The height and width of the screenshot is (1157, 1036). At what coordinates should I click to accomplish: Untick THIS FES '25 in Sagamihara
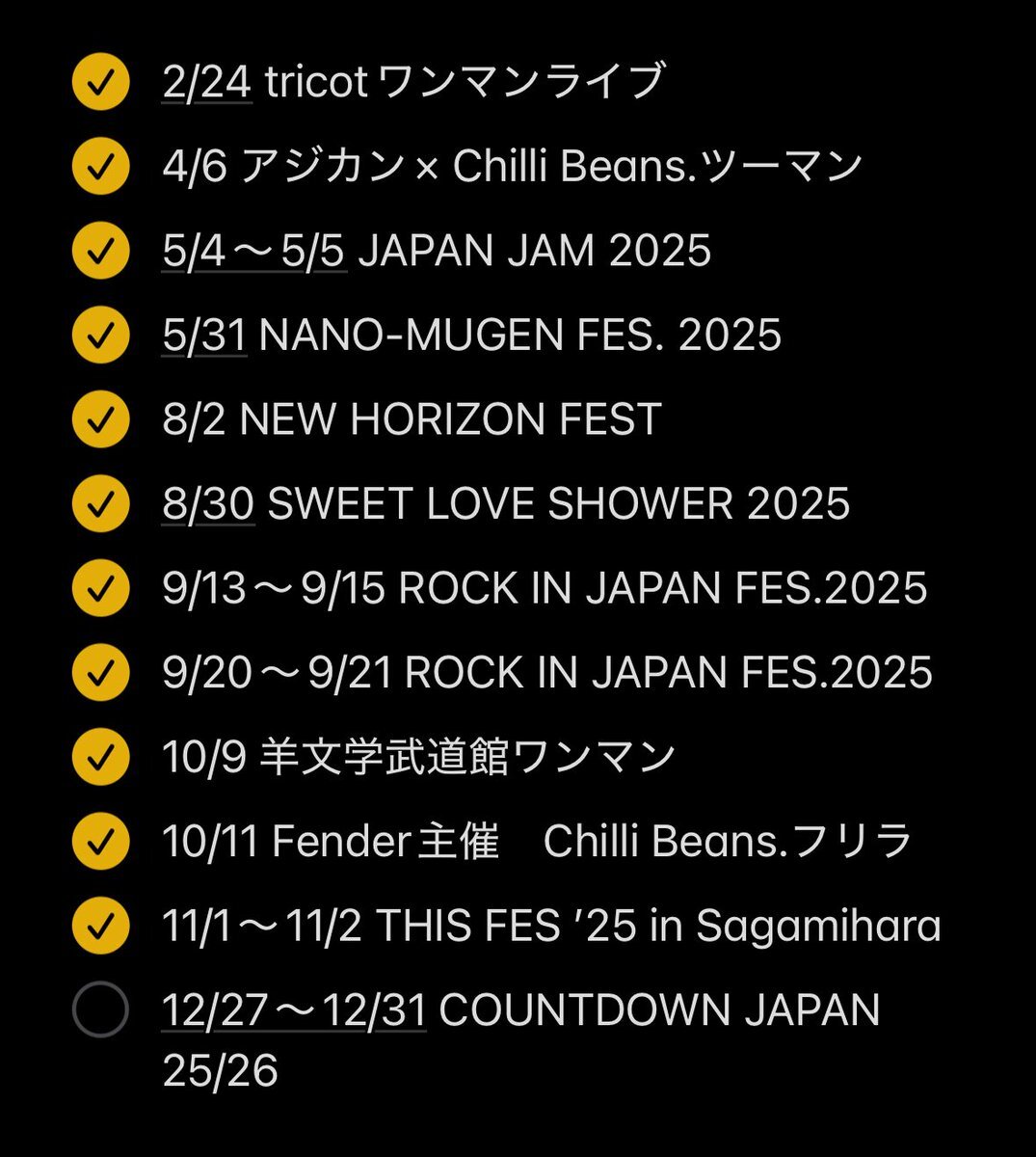point(101,926)
